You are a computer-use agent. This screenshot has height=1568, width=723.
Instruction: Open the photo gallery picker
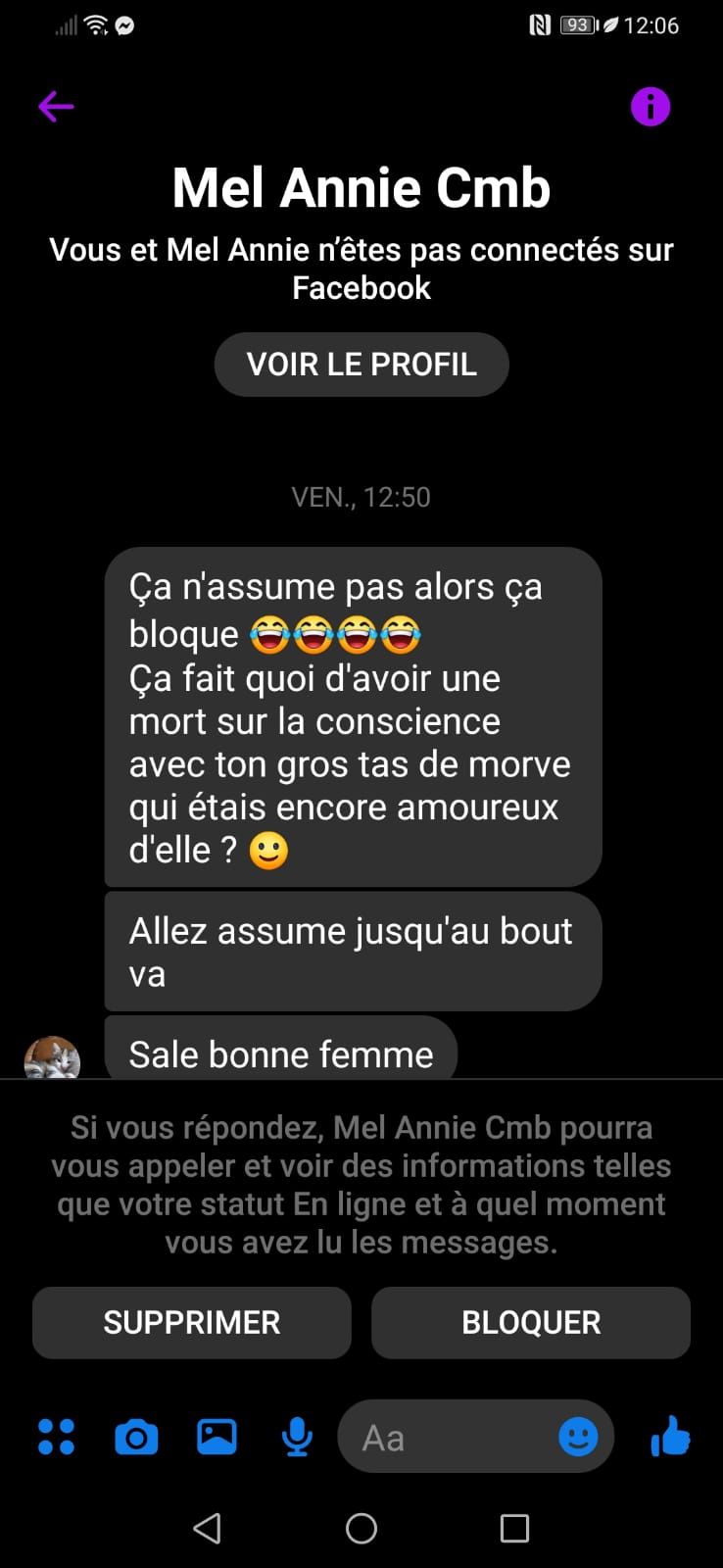(217, 1438)
